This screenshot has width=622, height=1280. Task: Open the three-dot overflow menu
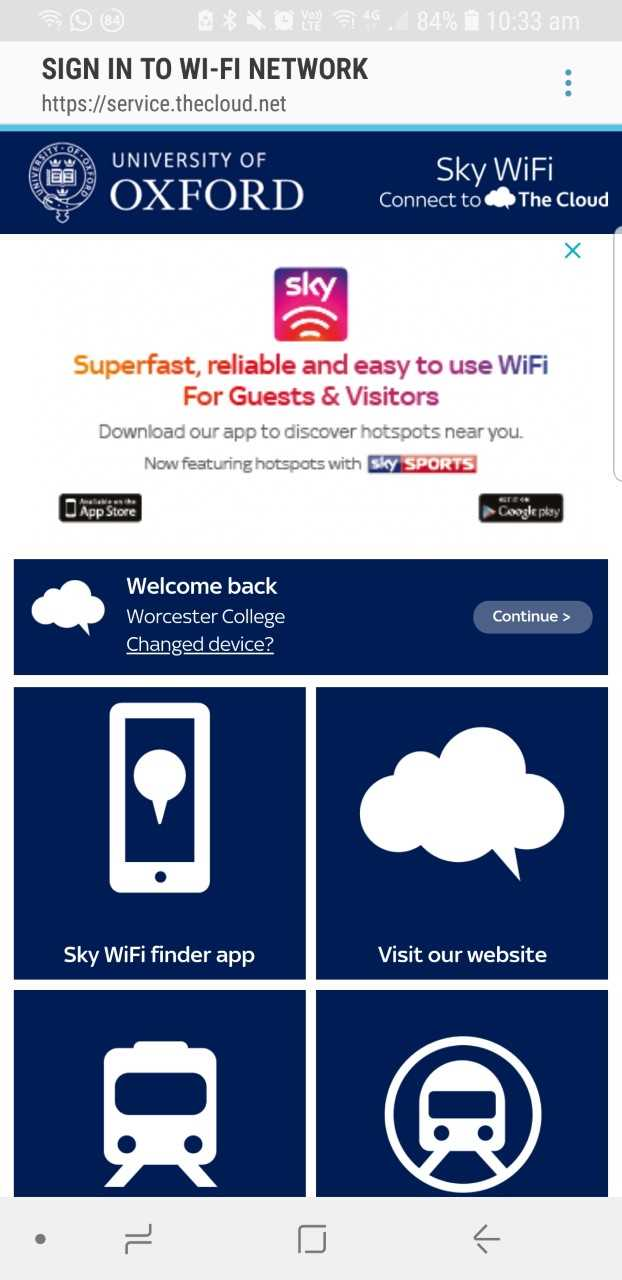click(568, 83)
